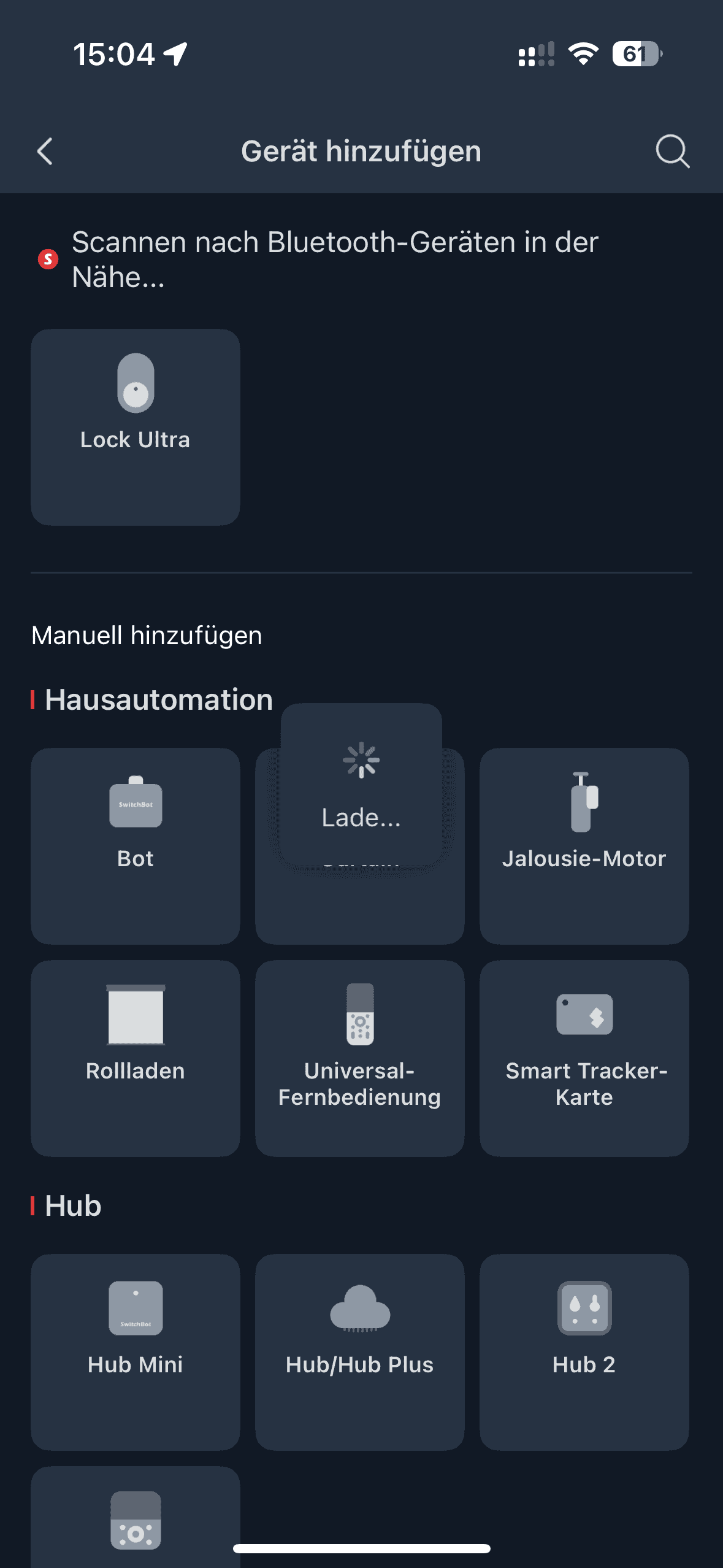Add a Smart Tracker-Karte
723x1568 pixels.
(x=584, y=1058)
